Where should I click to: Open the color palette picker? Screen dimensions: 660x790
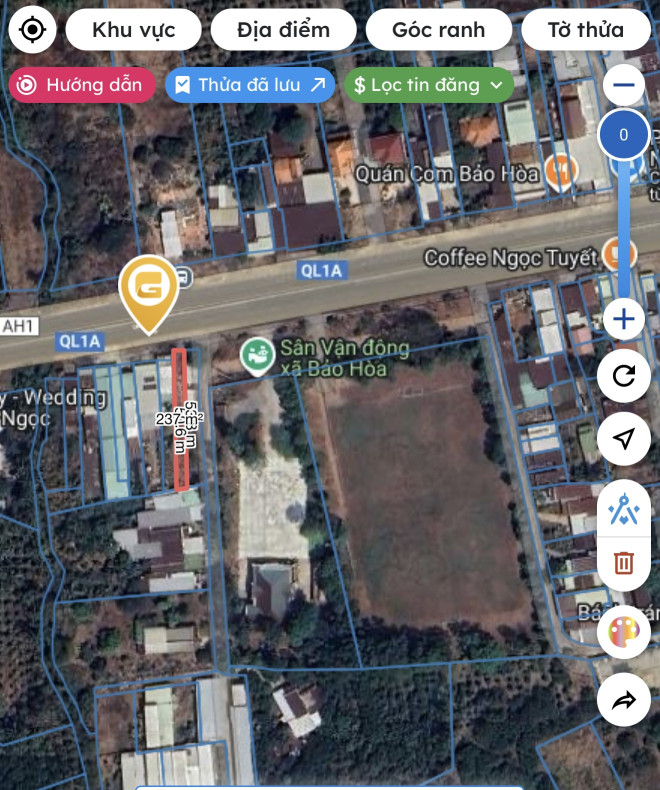point(624,632)
